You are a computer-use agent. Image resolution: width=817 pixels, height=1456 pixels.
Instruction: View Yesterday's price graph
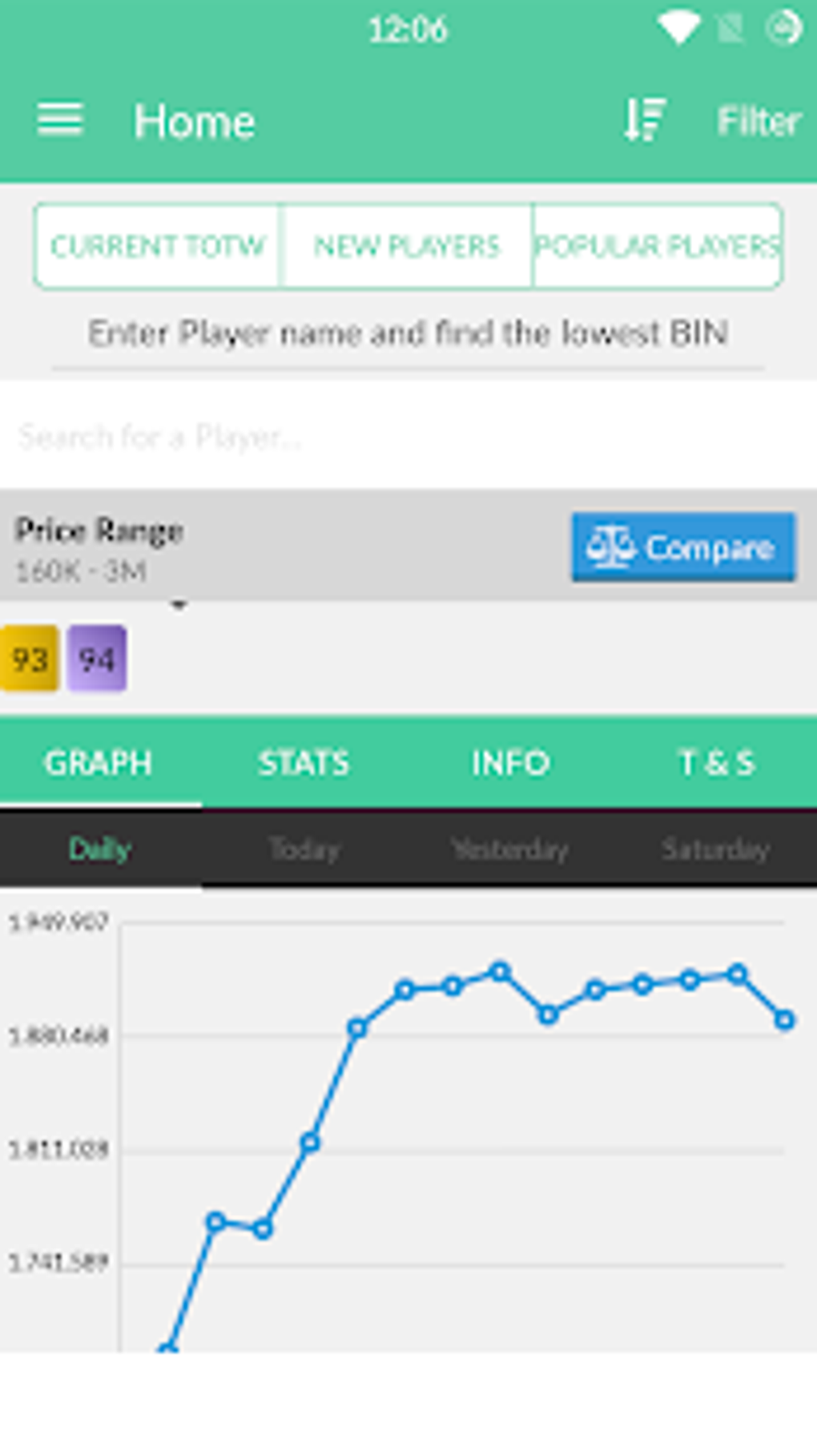pyautogui.click(x=510, y=849)
